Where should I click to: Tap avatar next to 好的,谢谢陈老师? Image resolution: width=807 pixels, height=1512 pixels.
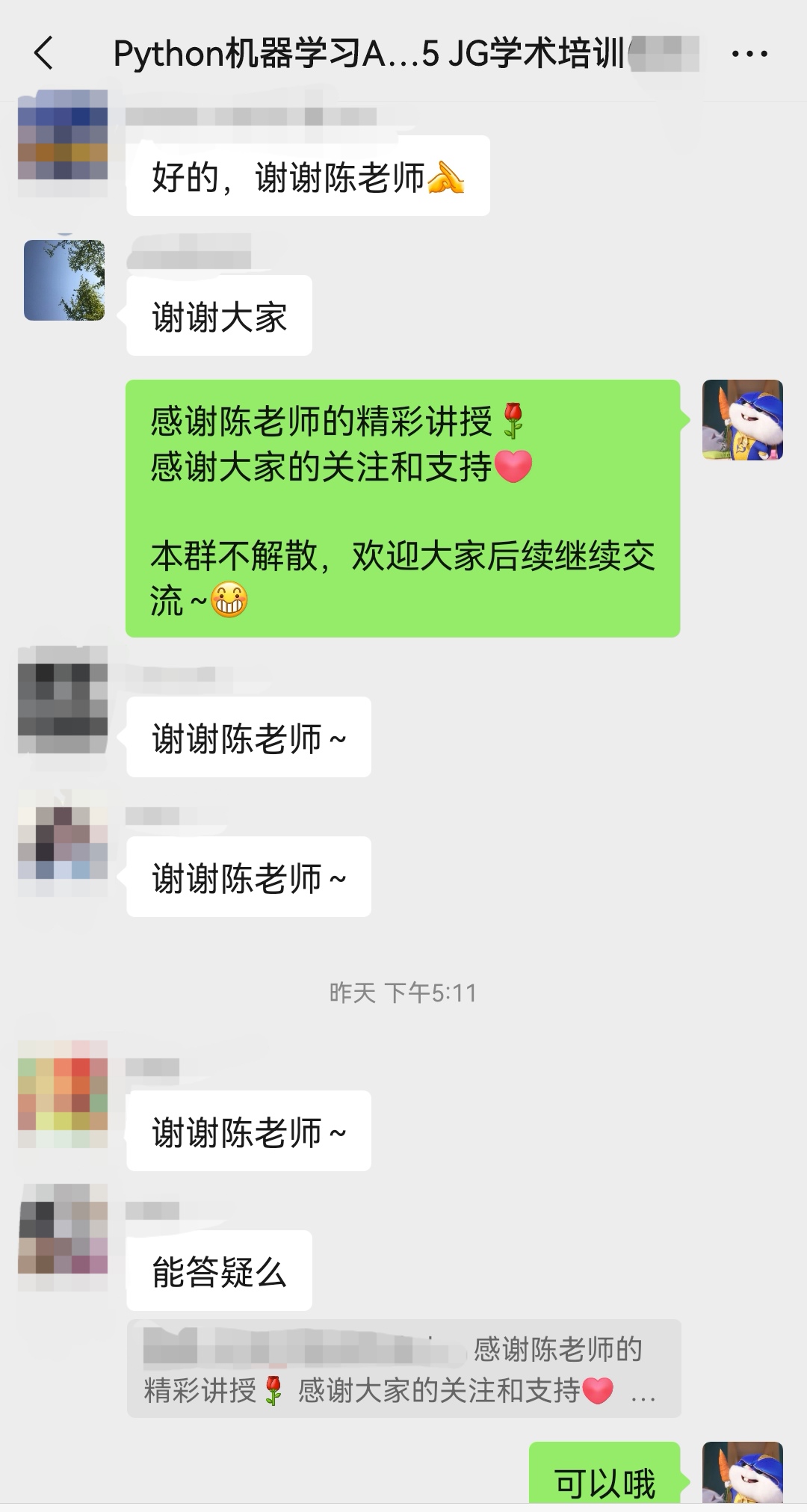[63, 142]
